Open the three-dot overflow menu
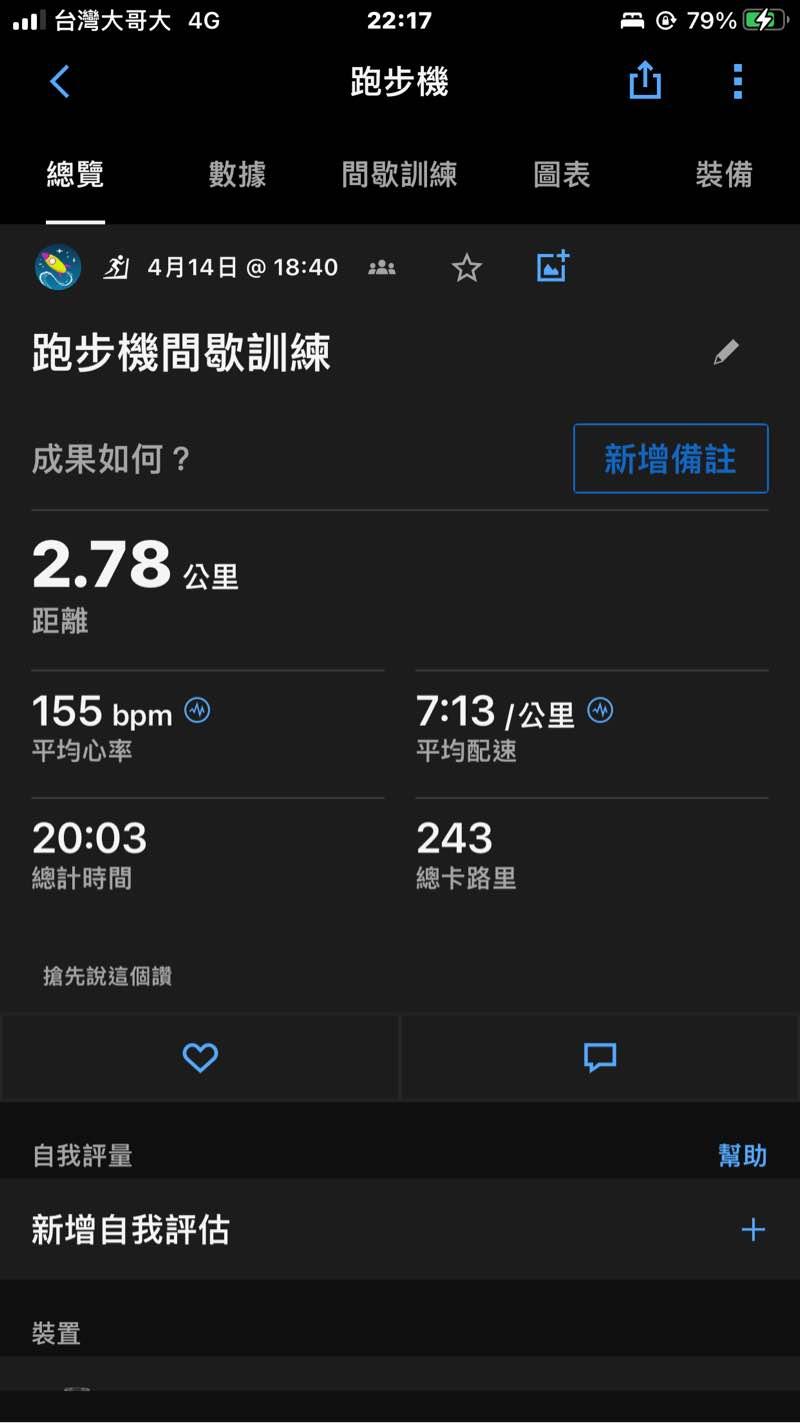This screenshot has height=1423, width=800. pos(737,82)
